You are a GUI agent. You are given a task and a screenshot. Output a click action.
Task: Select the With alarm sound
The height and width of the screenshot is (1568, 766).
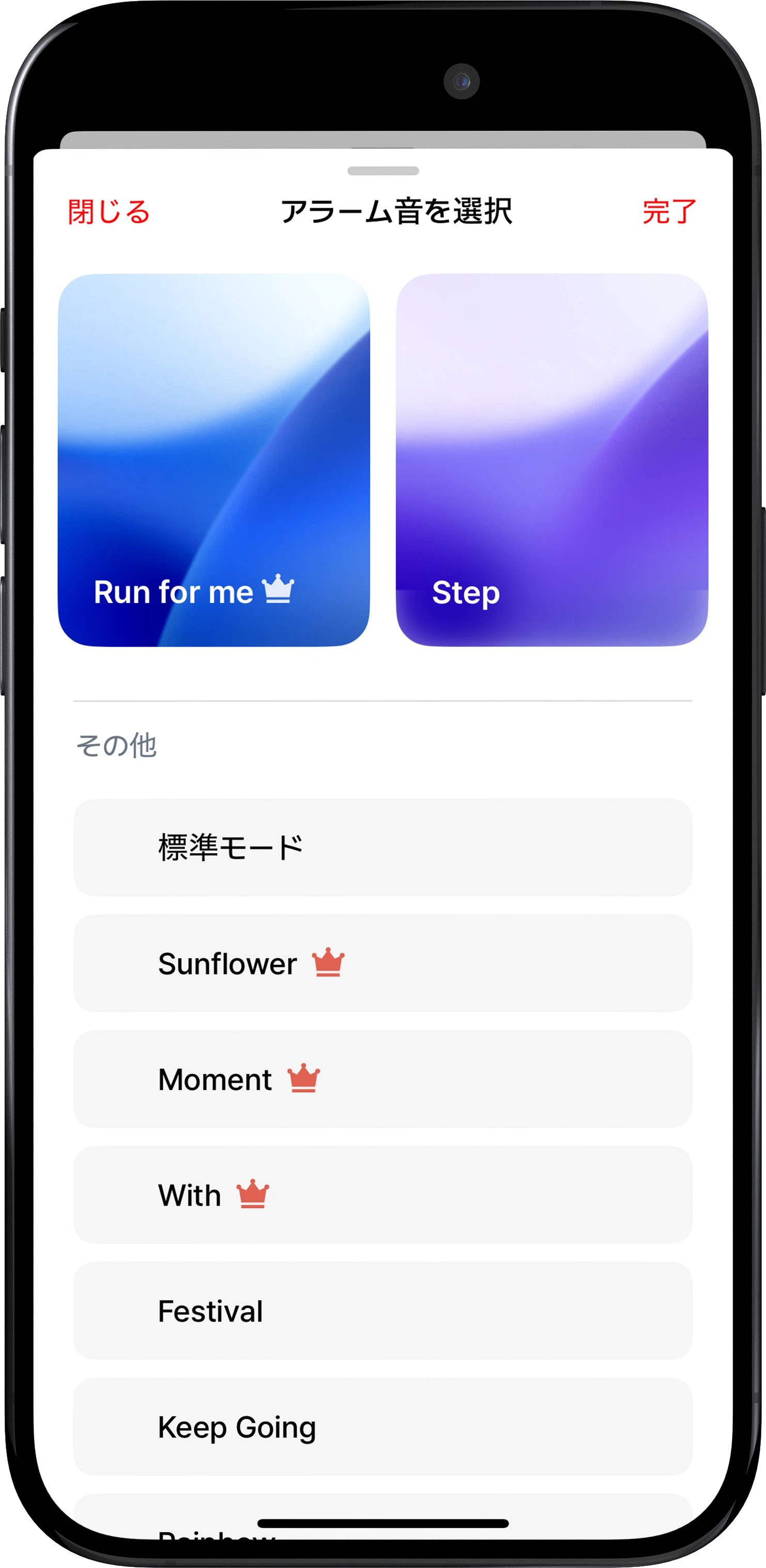tap(382, 1195)
